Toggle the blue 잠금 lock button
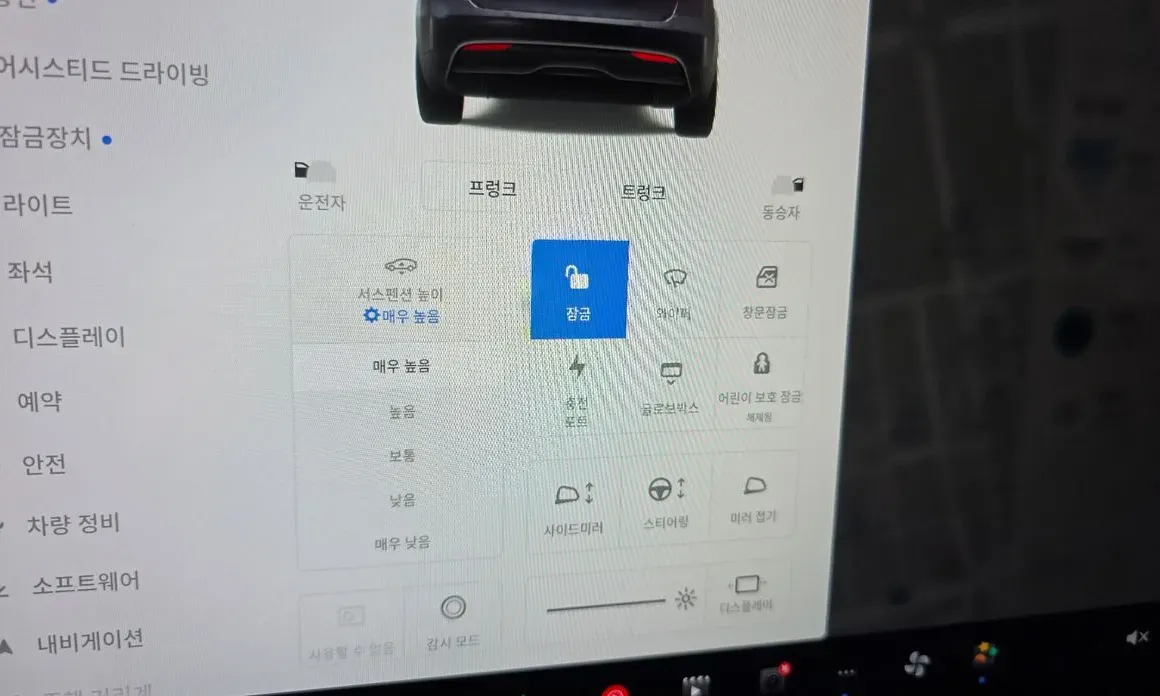 pos(579,289)
